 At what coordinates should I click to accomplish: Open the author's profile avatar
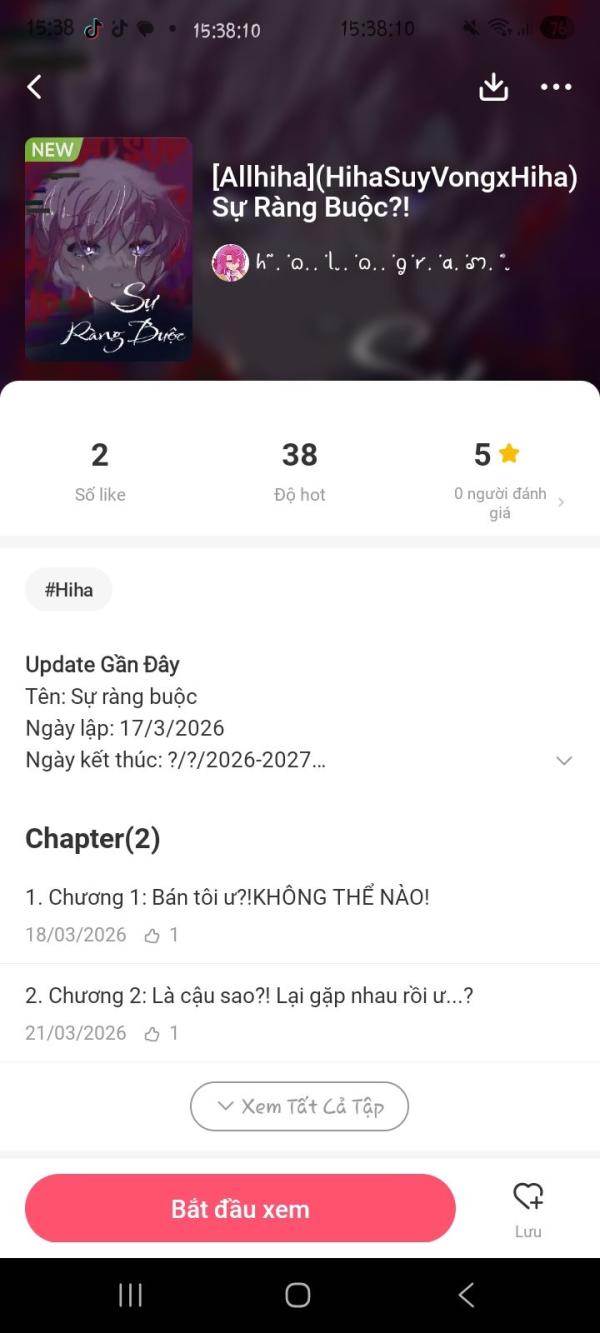230,263
